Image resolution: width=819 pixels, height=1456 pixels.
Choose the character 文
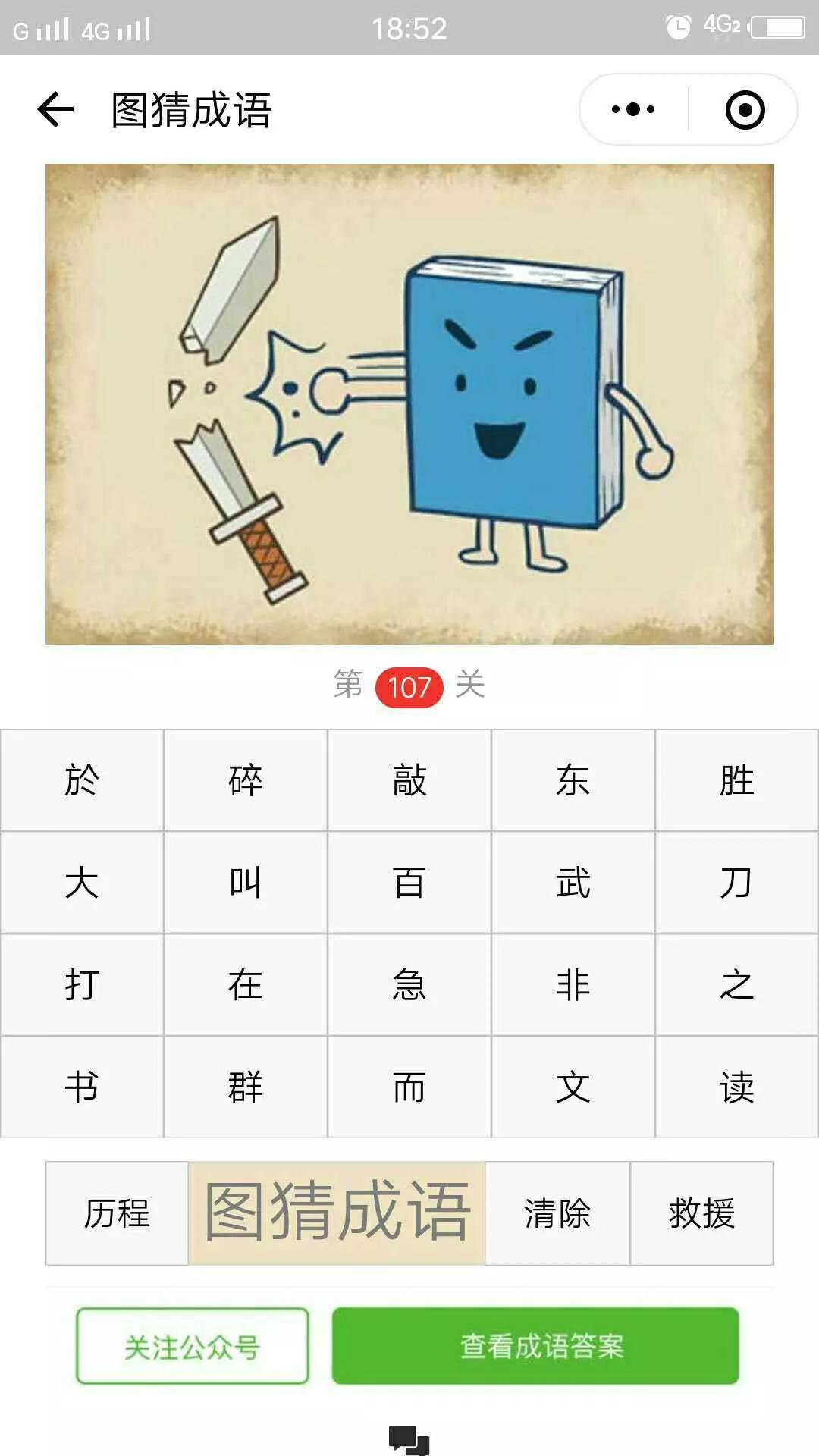573,1087
